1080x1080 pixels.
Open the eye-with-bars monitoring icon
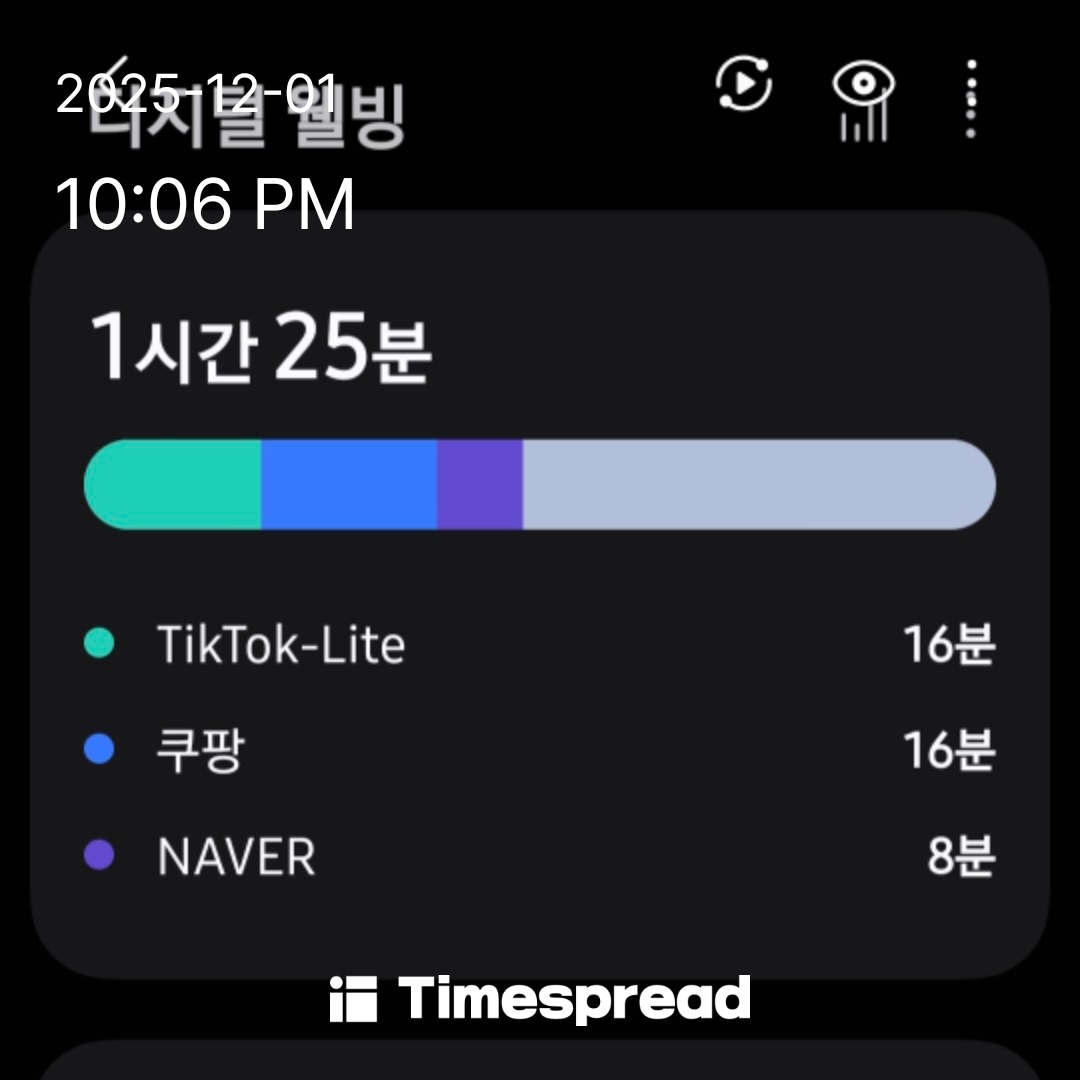pos(862,100)
